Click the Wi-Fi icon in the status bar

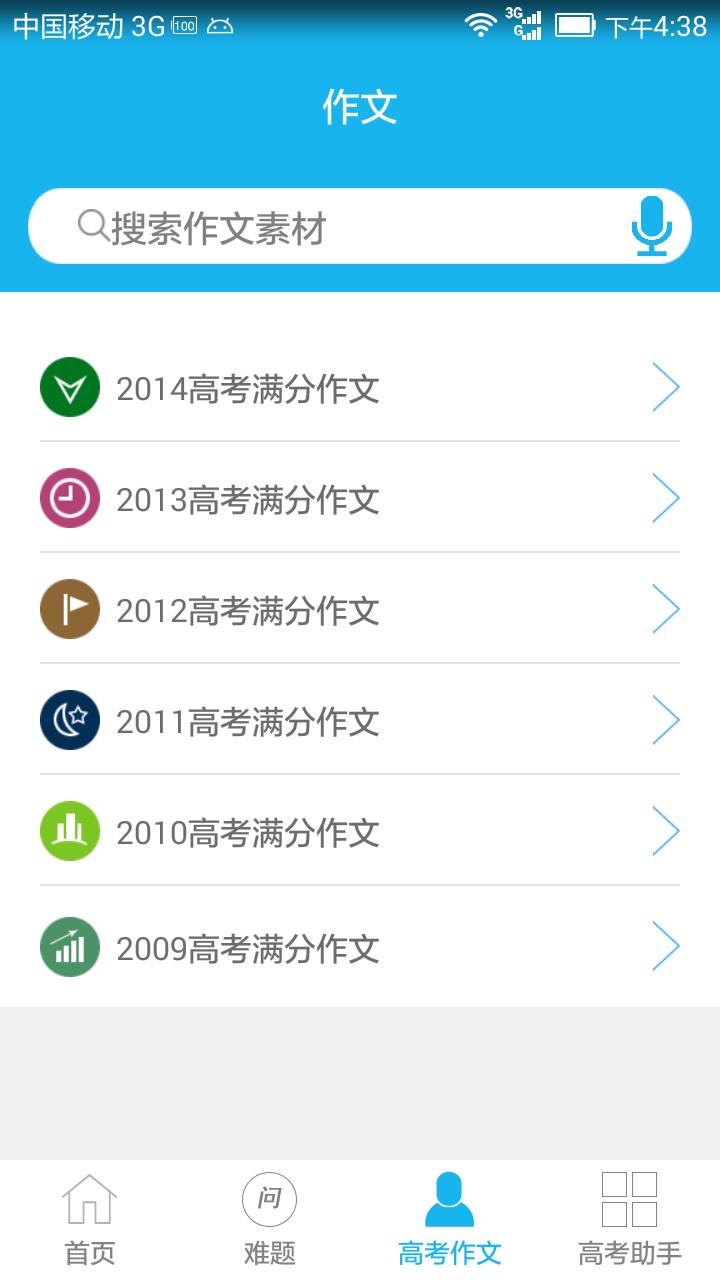point(483,25)
